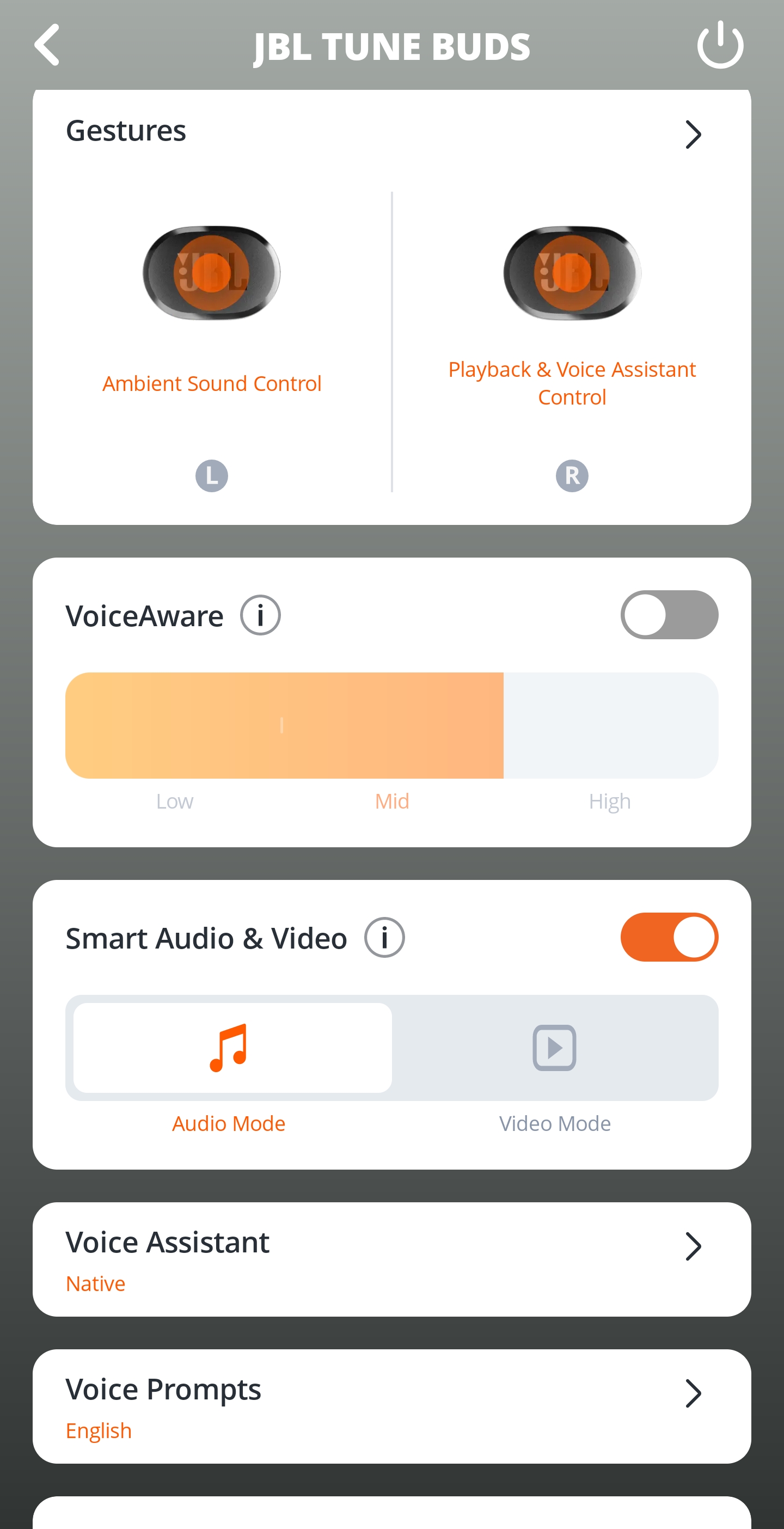Viewport: 784px width, 1529px height.
Task: Show VoiceAware info
Action: click(260, 615)
